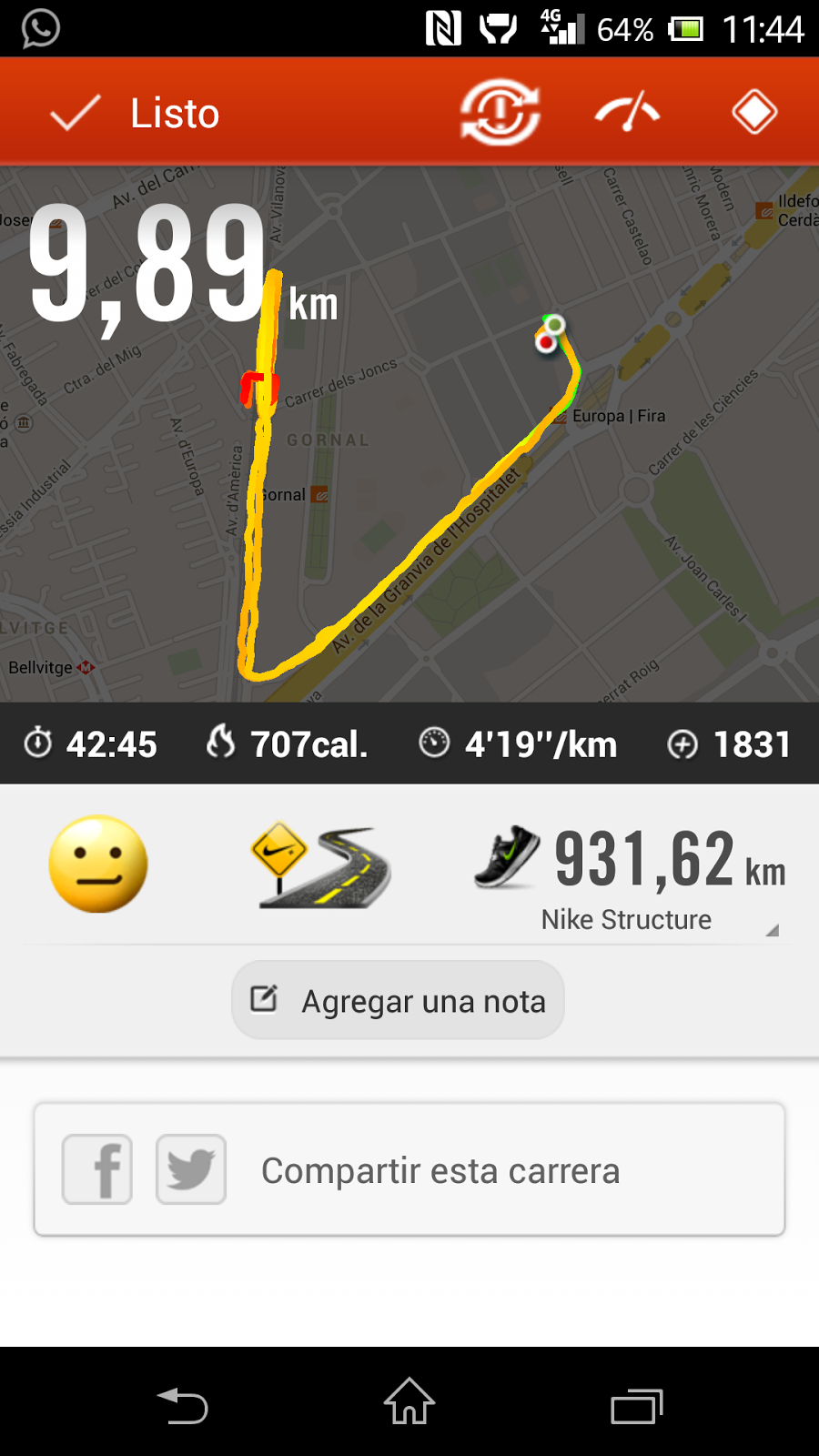Share the run on Twitter
The image size is (819, 1456).
click(191, 1169)
